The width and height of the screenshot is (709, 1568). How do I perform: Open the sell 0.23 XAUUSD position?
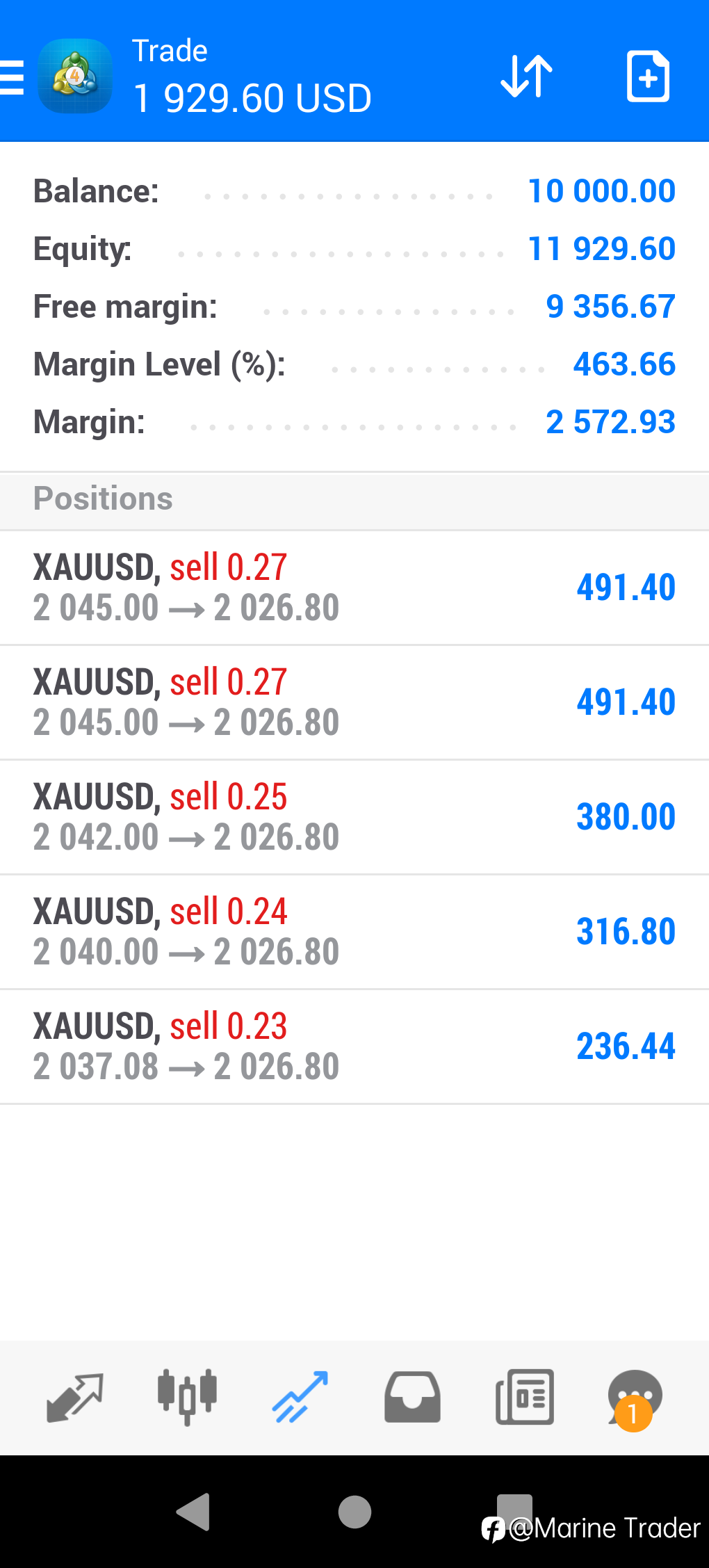click(354, 1046)
